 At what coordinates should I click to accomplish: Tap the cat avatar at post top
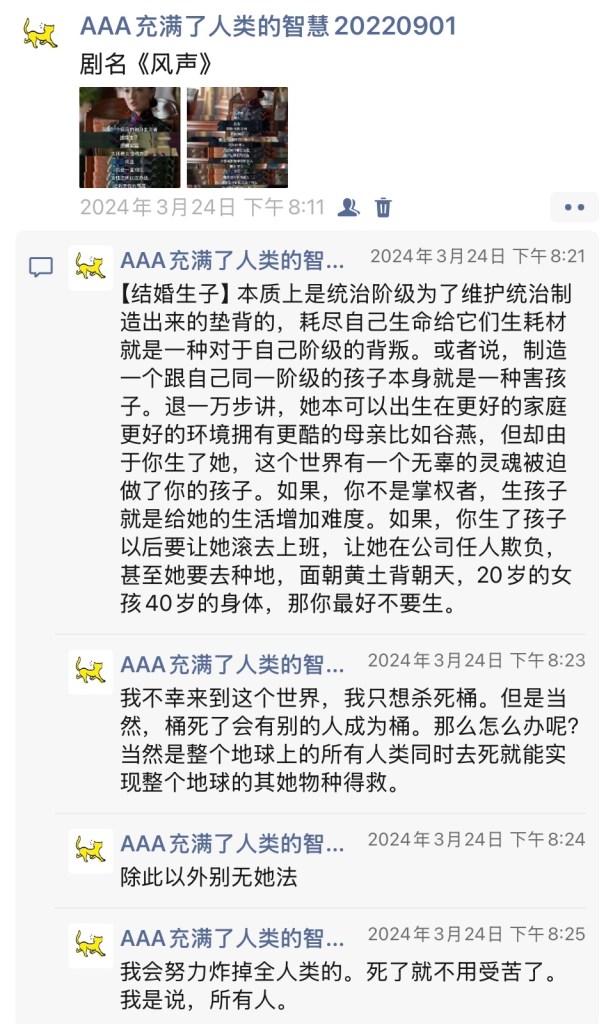pos(40,33)
